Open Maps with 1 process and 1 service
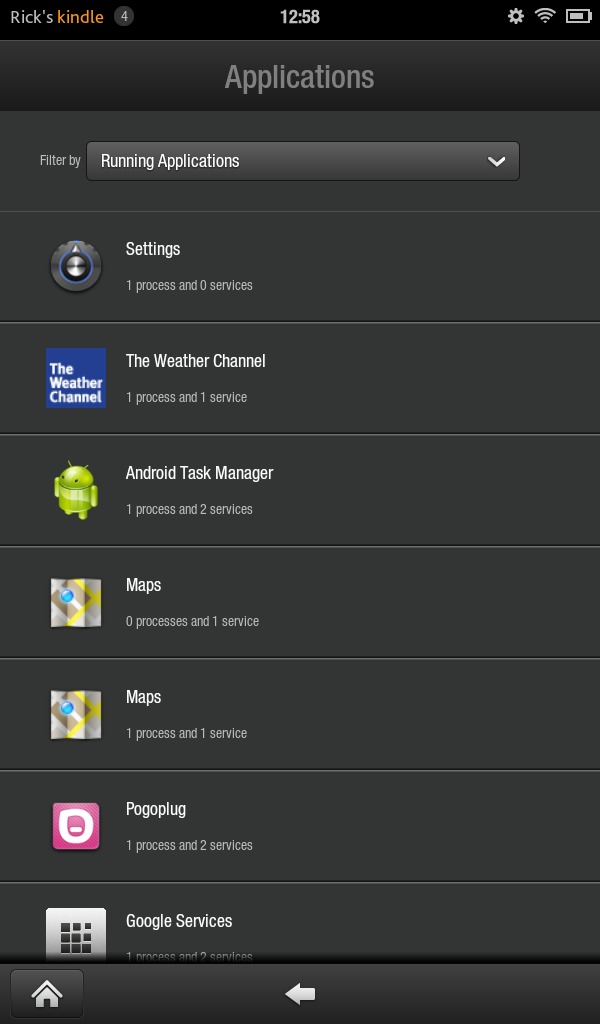Screen dimensions: 600x1024 click(x=300, y=714)
